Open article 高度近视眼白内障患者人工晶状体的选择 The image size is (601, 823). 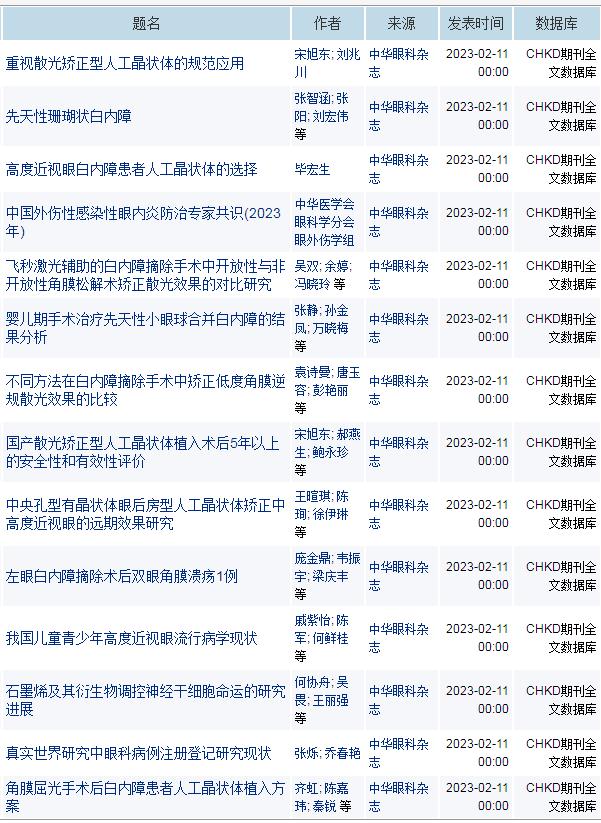131,170
